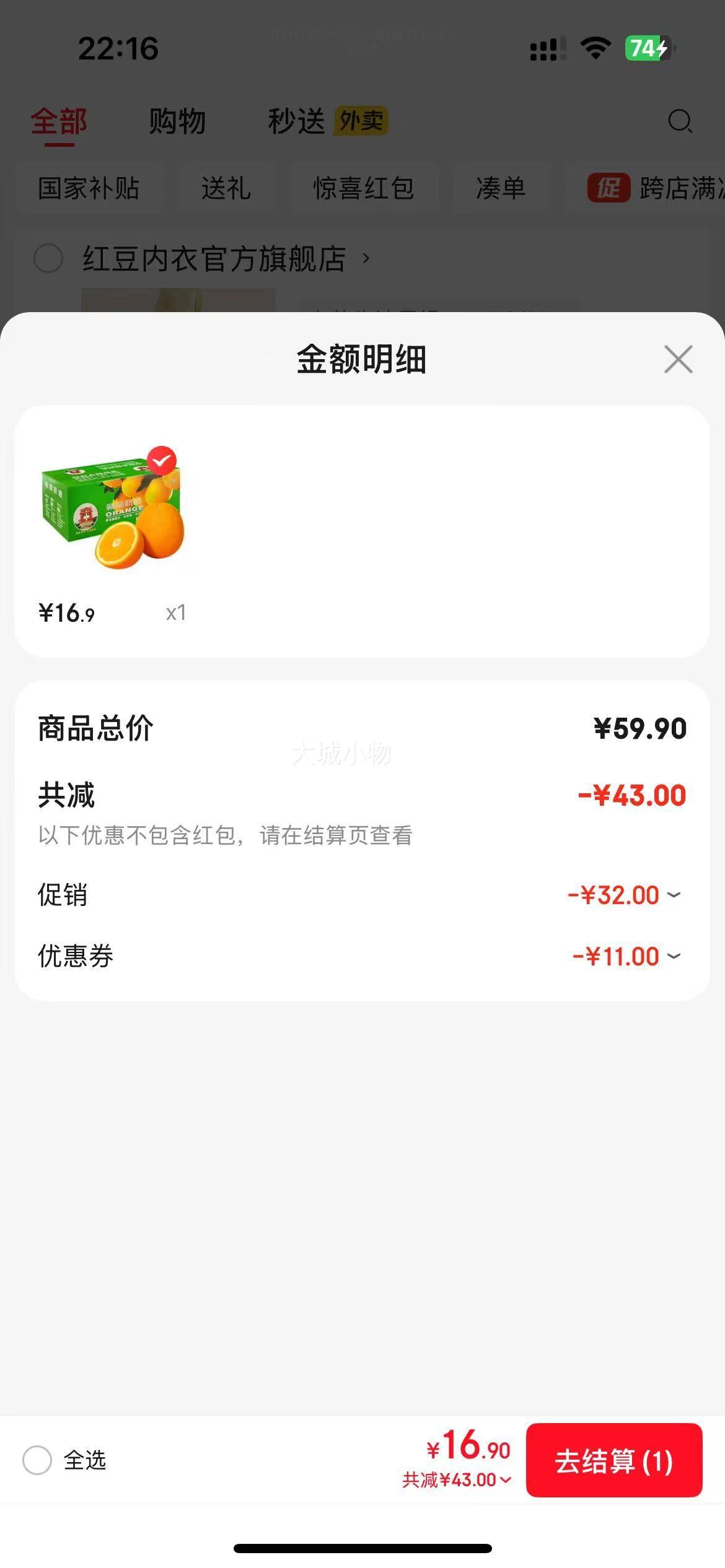Tap 去结算 to check out
The height and width of the screenshot is (1568, 725).
(613, 1461)
